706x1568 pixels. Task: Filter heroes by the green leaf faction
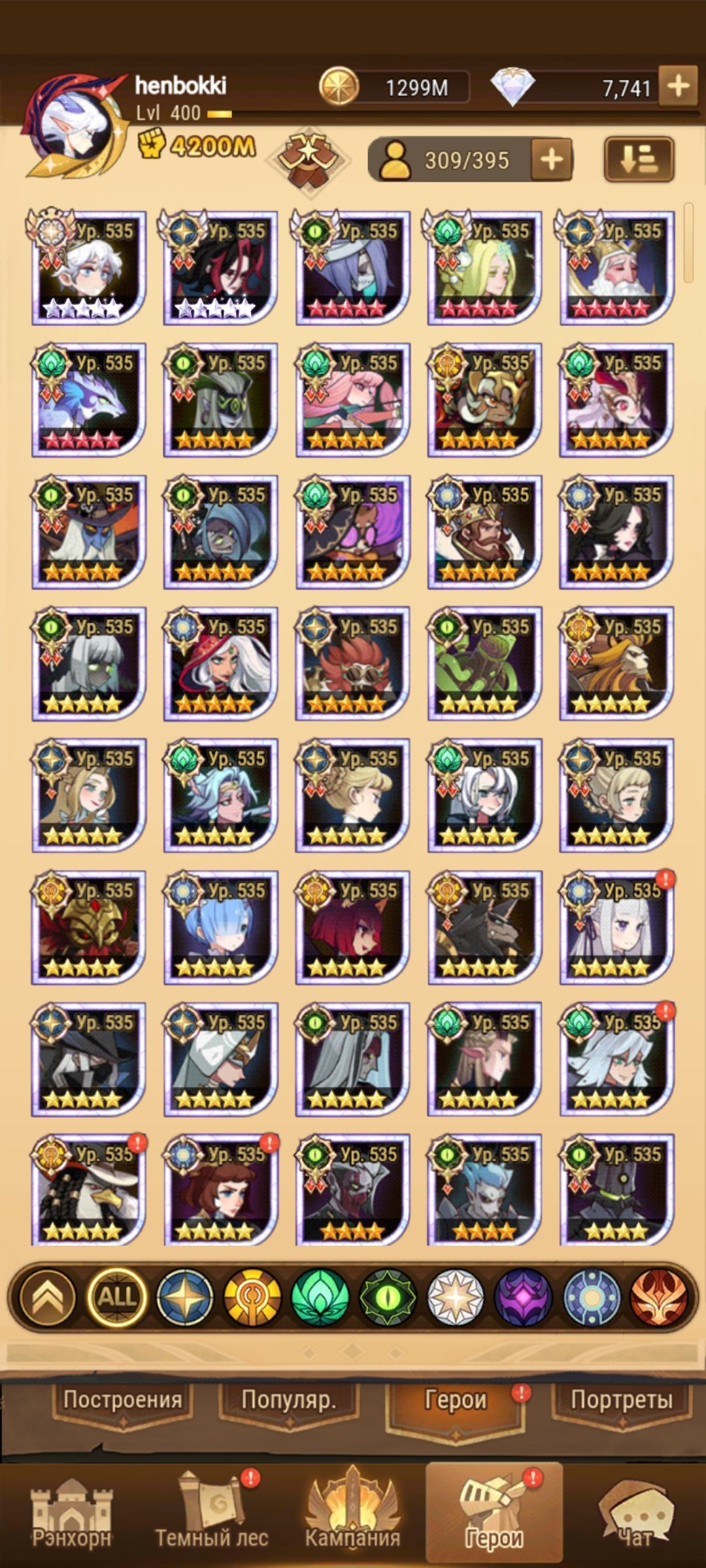point(320,1297)
